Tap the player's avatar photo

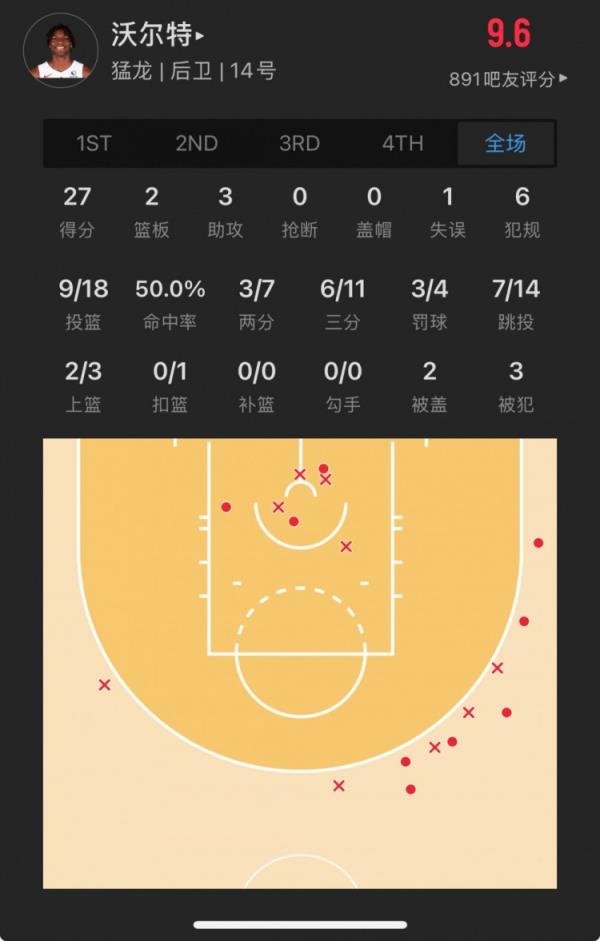click(x=60, y=49)
